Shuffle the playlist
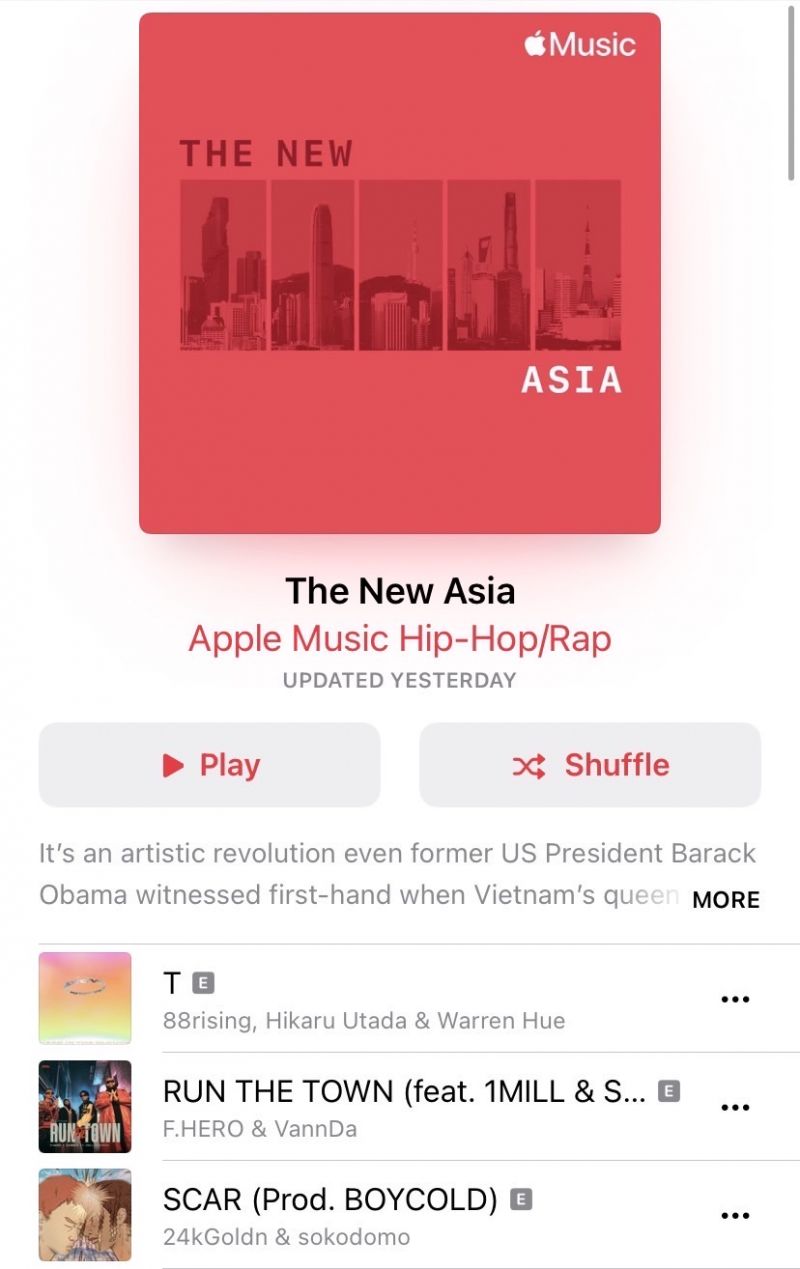The height and width of the screenshot is (1269, 800). tap(590, 765)
